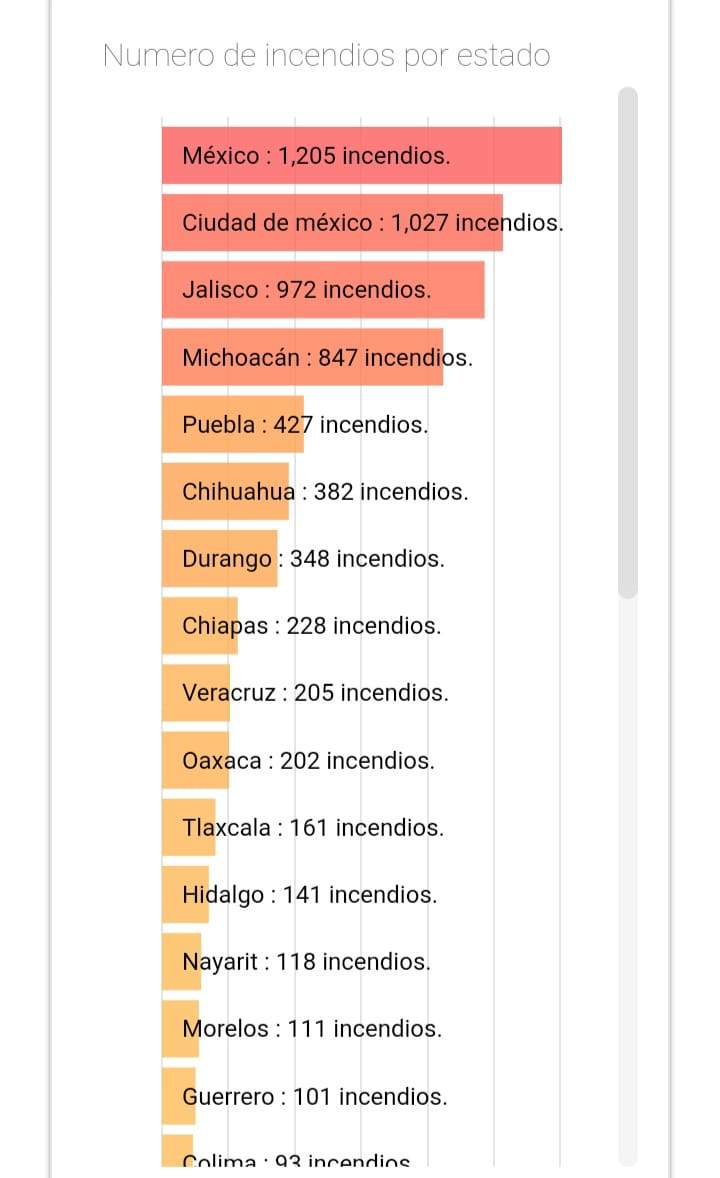This screenshot has width=720, height=1178.
Task: Tap the chart's vertical scrollbar handle
Action: (x=628, y=343)
